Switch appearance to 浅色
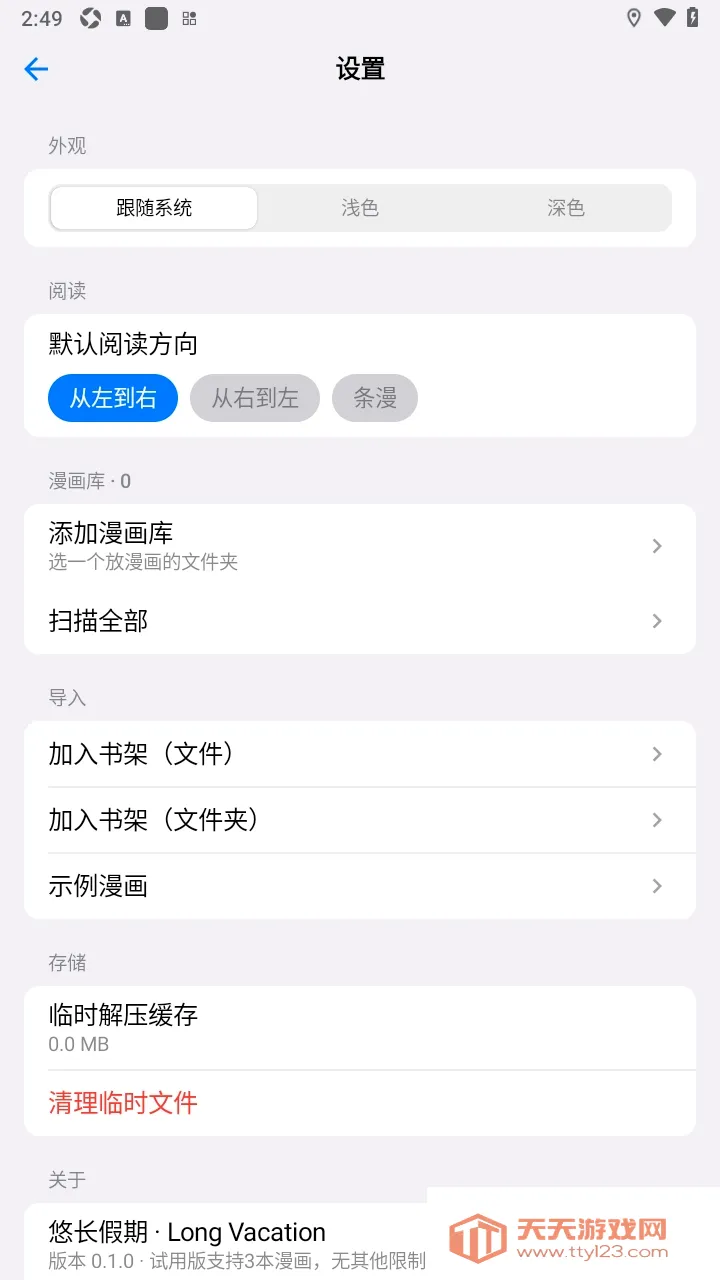720x1280 pixels. pyautogui.click(x=360, y=208)
